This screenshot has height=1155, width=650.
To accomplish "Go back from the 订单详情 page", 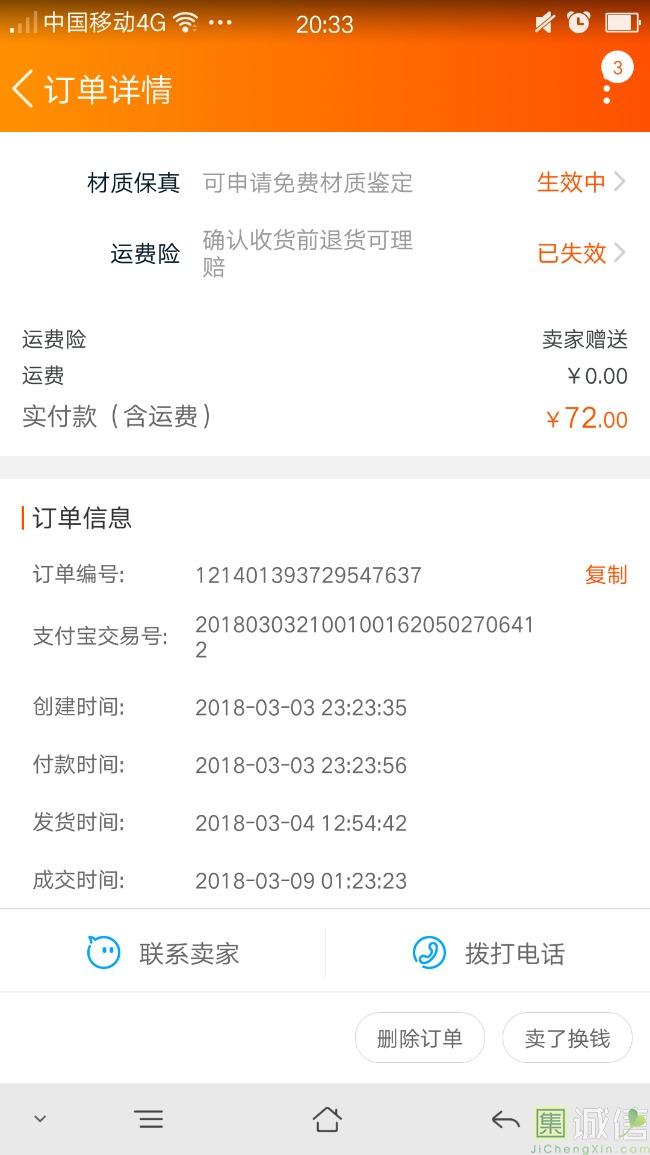I will (x=23, y=89).
